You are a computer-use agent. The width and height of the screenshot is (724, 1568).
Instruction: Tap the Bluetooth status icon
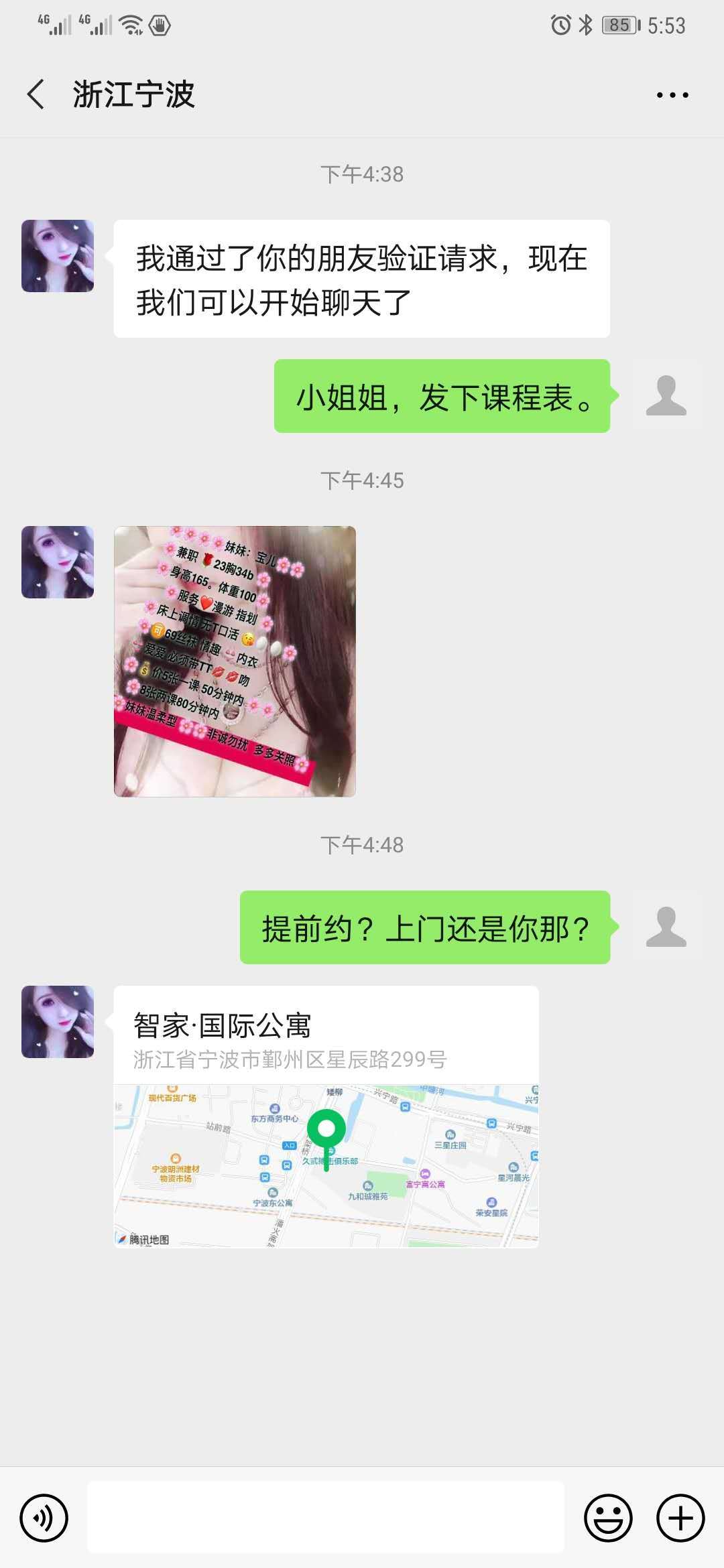pyautogui.click(x=586, y=25)
